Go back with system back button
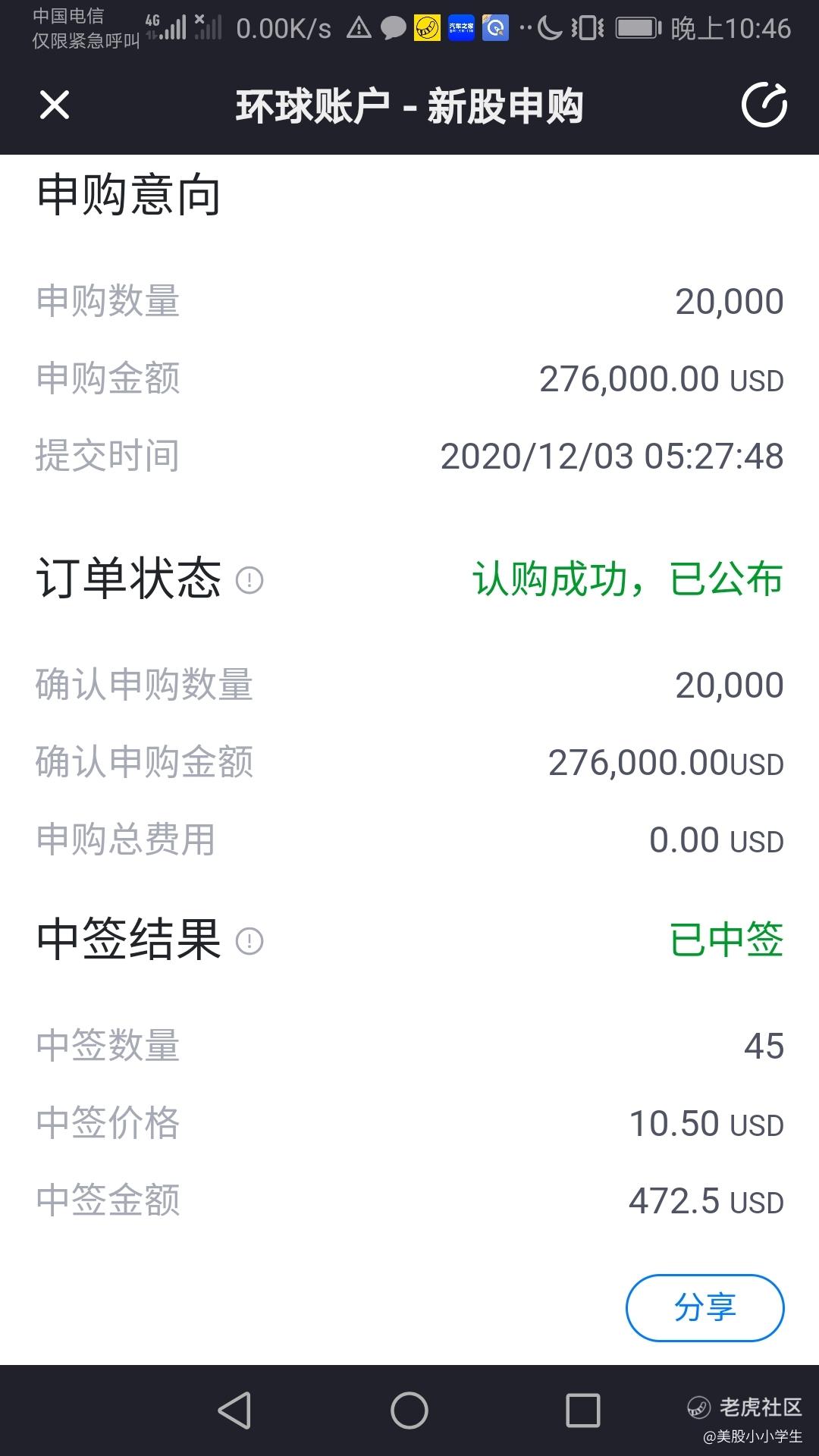Screen dimensions: 819x1456 pyautogui.click(x=234, y=1410)
